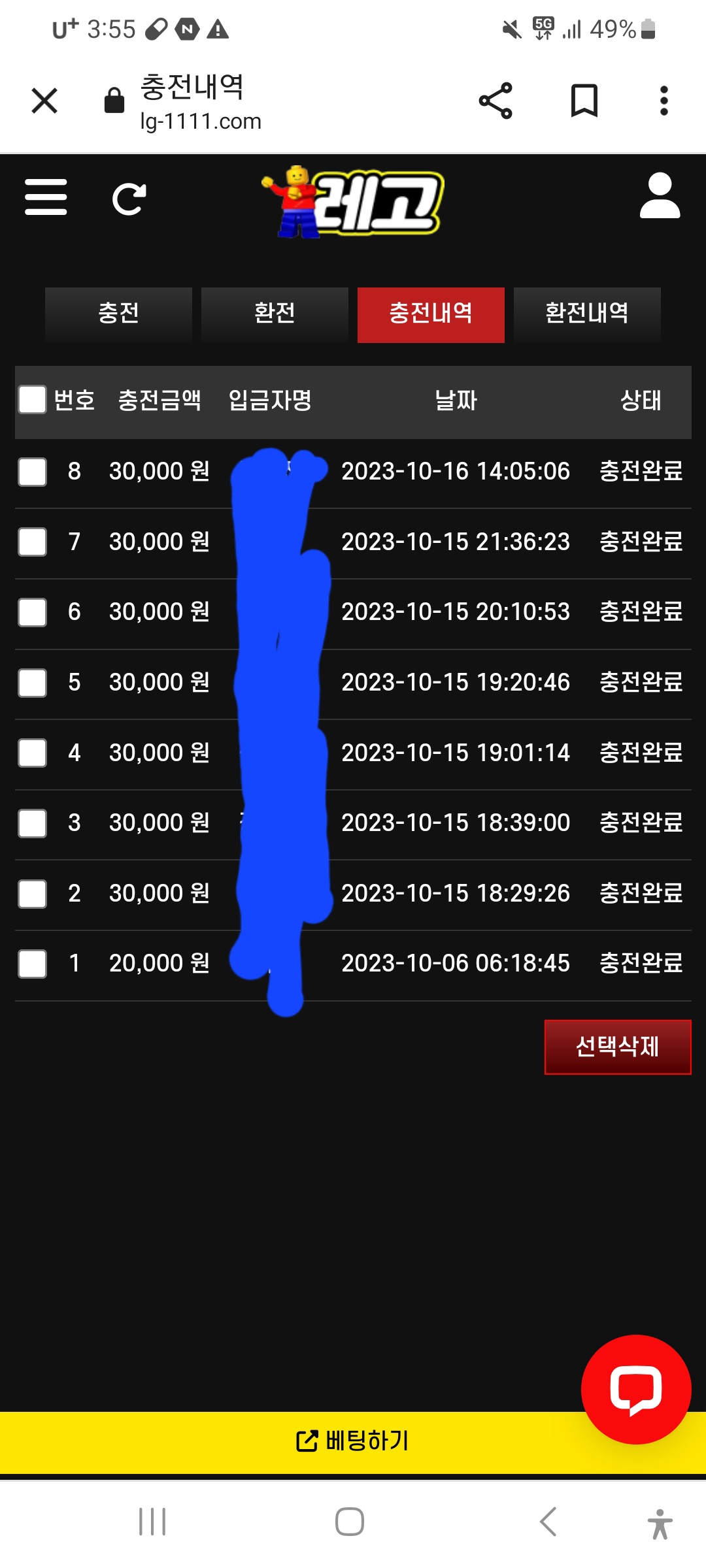This screenshot has width=706, height=1568.
Task: Open the hamburger drawer menu
Action: (46, 197)
